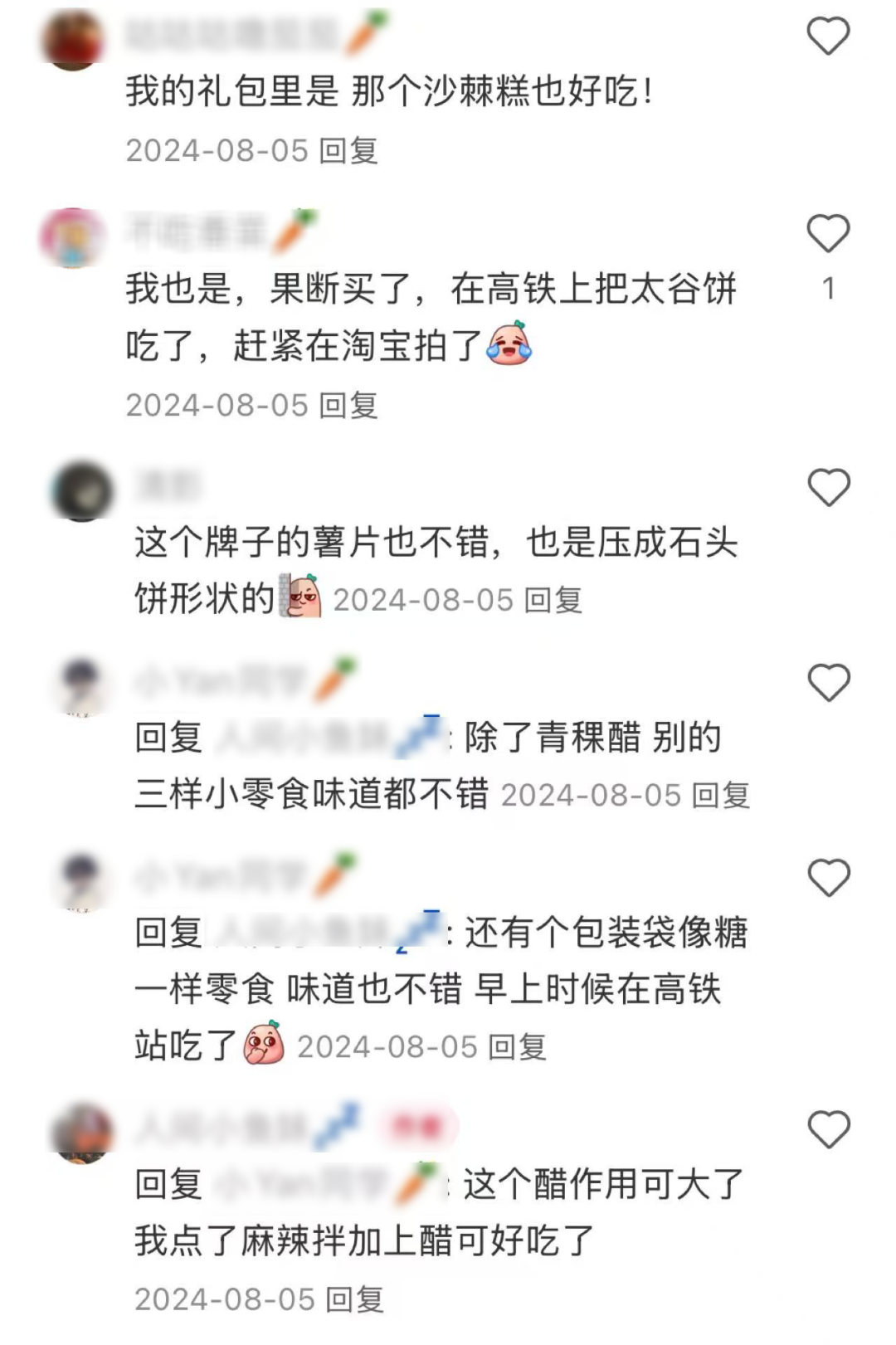This screenshot has height=1345, width=896.
Task: Open avatar of the 薯片 commenter
Action: click(81, 490)
